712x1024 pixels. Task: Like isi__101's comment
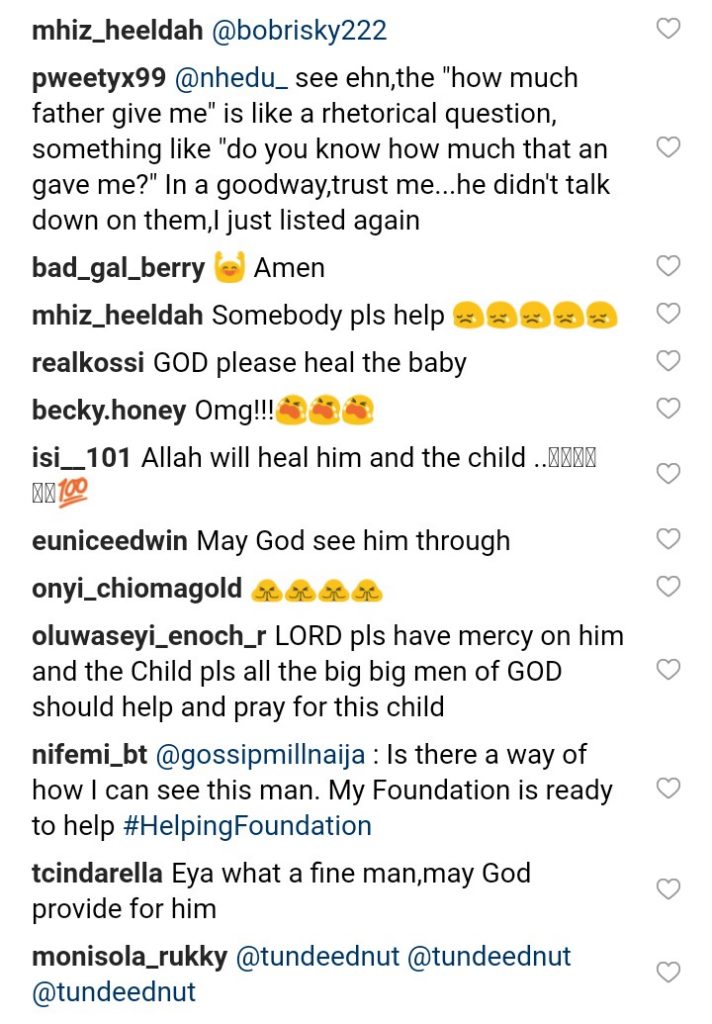[x=668, y=474]
